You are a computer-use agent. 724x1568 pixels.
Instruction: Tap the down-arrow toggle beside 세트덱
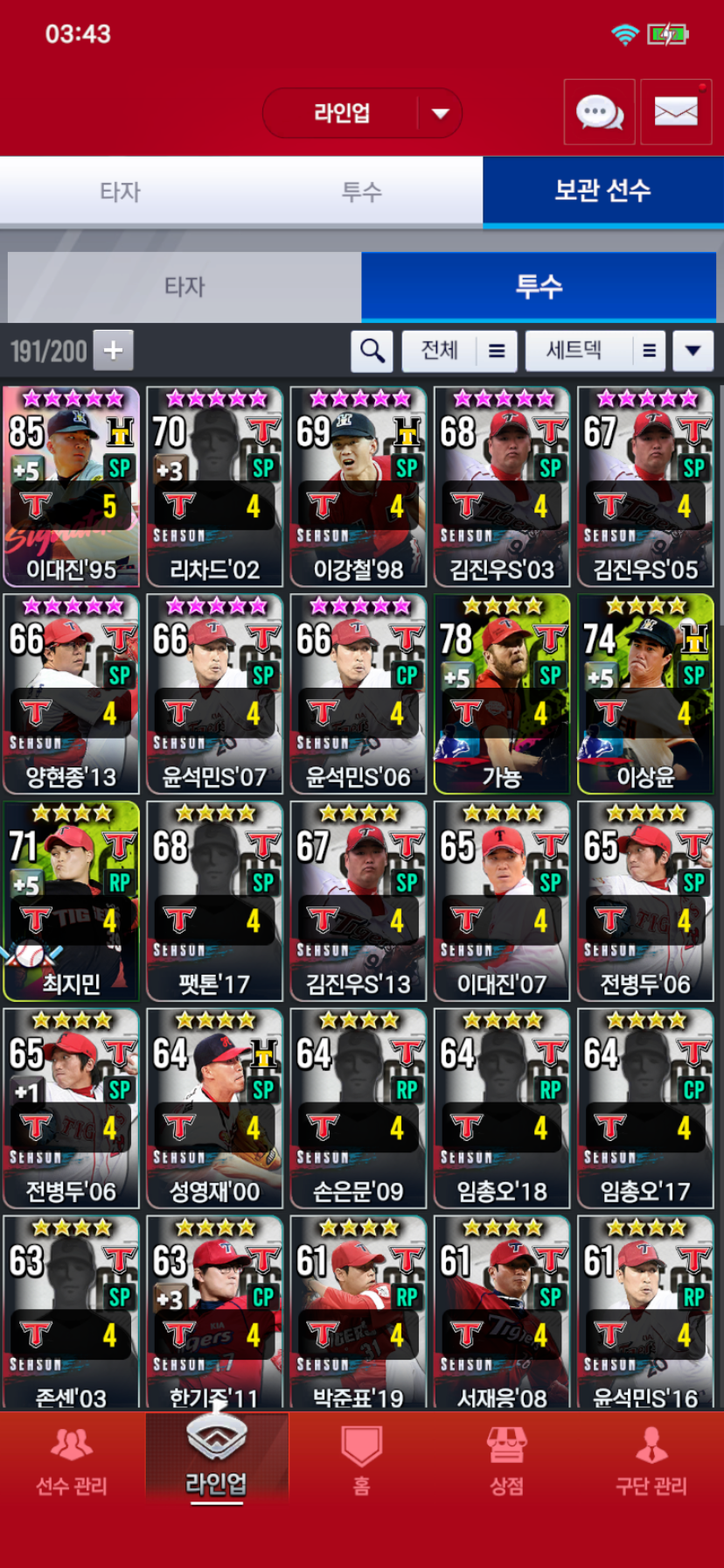coord(693,351)
